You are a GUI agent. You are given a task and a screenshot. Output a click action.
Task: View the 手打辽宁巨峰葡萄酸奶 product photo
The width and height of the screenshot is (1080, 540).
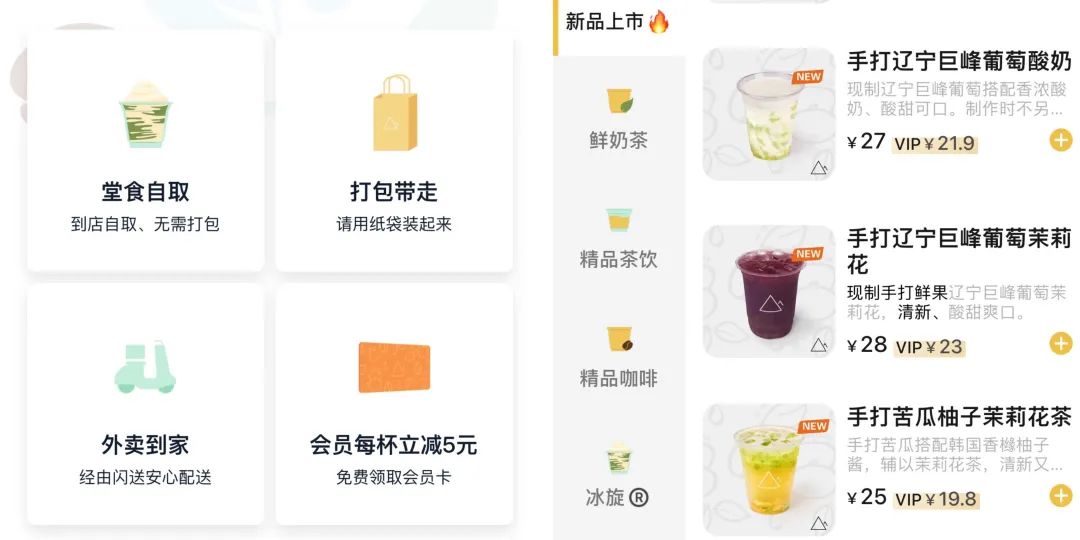tap(768, 113)
